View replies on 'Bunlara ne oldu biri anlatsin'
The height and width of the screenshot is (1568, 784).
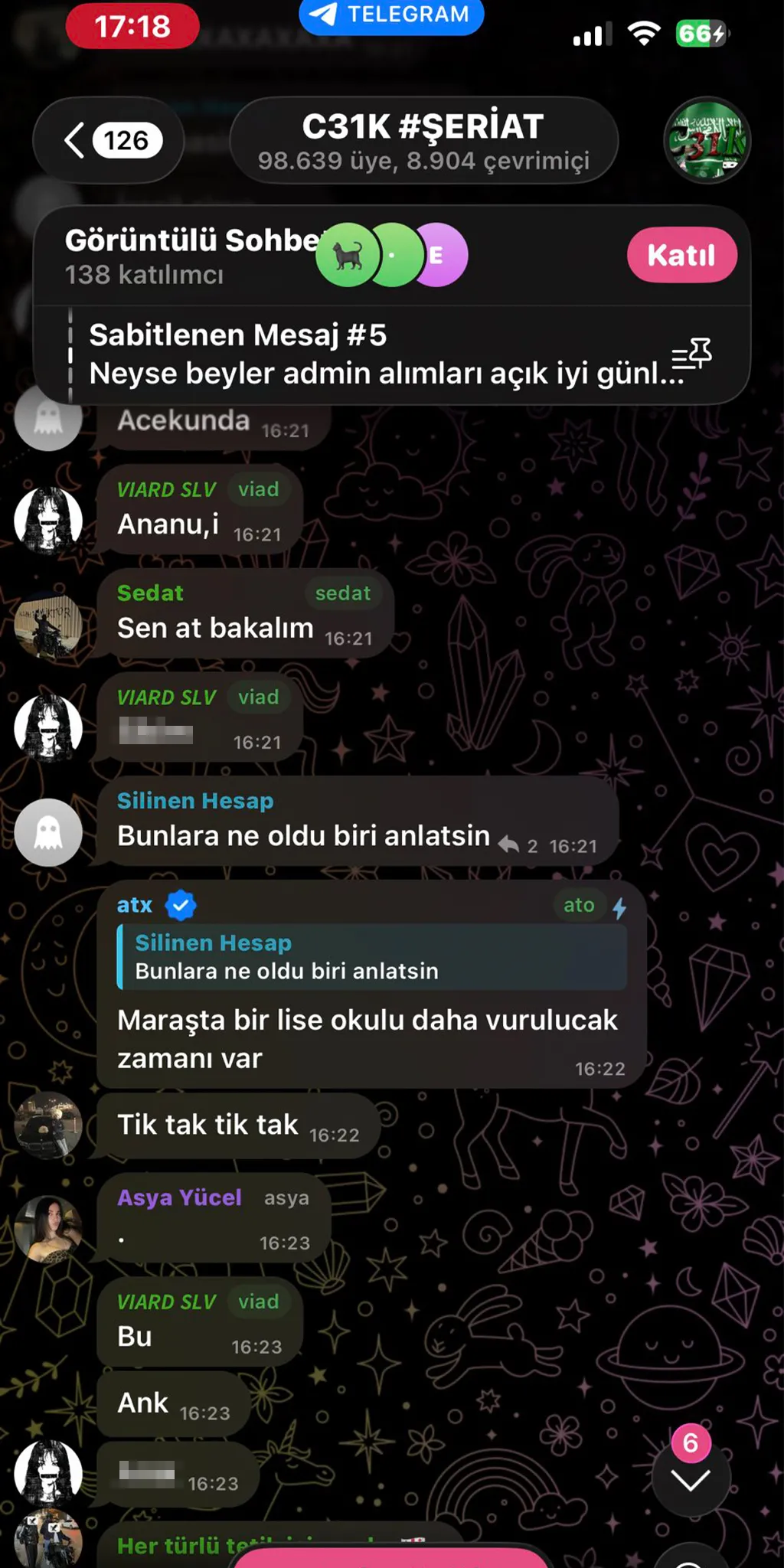coord(519,846)
